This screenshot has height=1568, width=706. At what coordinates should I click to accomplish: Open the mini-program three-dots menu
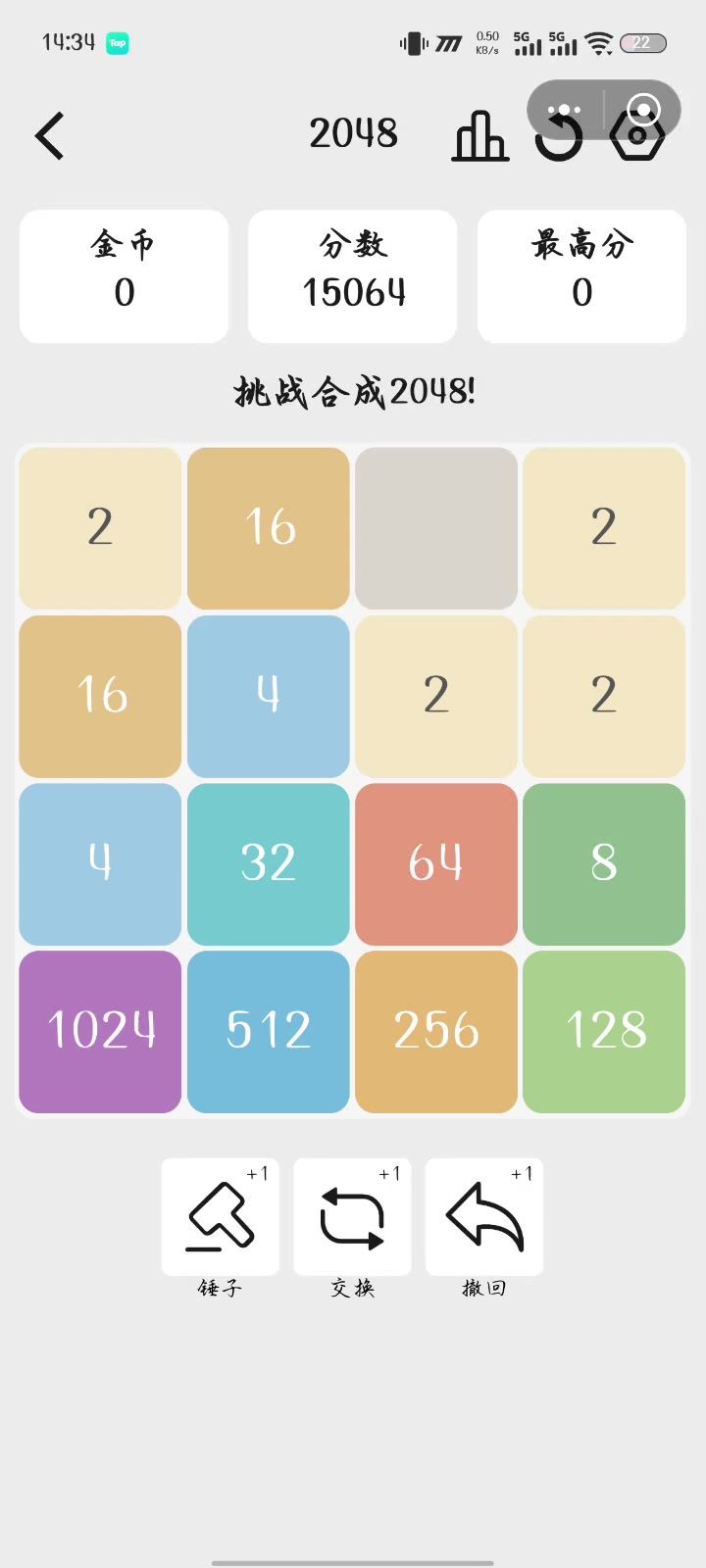pyautogui.click(x=565, y=110)
